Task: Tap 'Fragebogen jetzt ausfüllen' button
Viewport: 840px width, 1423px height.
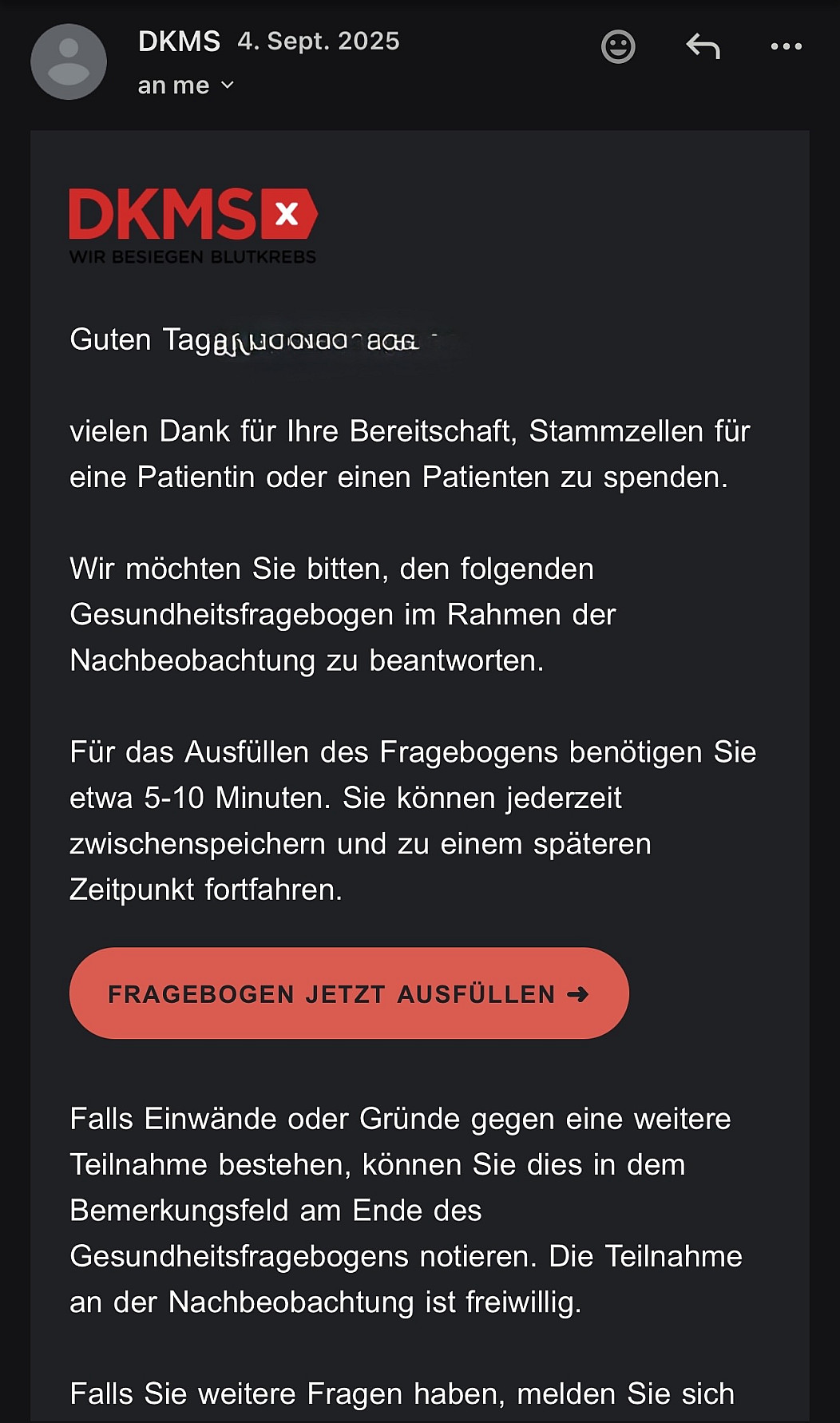Action: point(349,993)
